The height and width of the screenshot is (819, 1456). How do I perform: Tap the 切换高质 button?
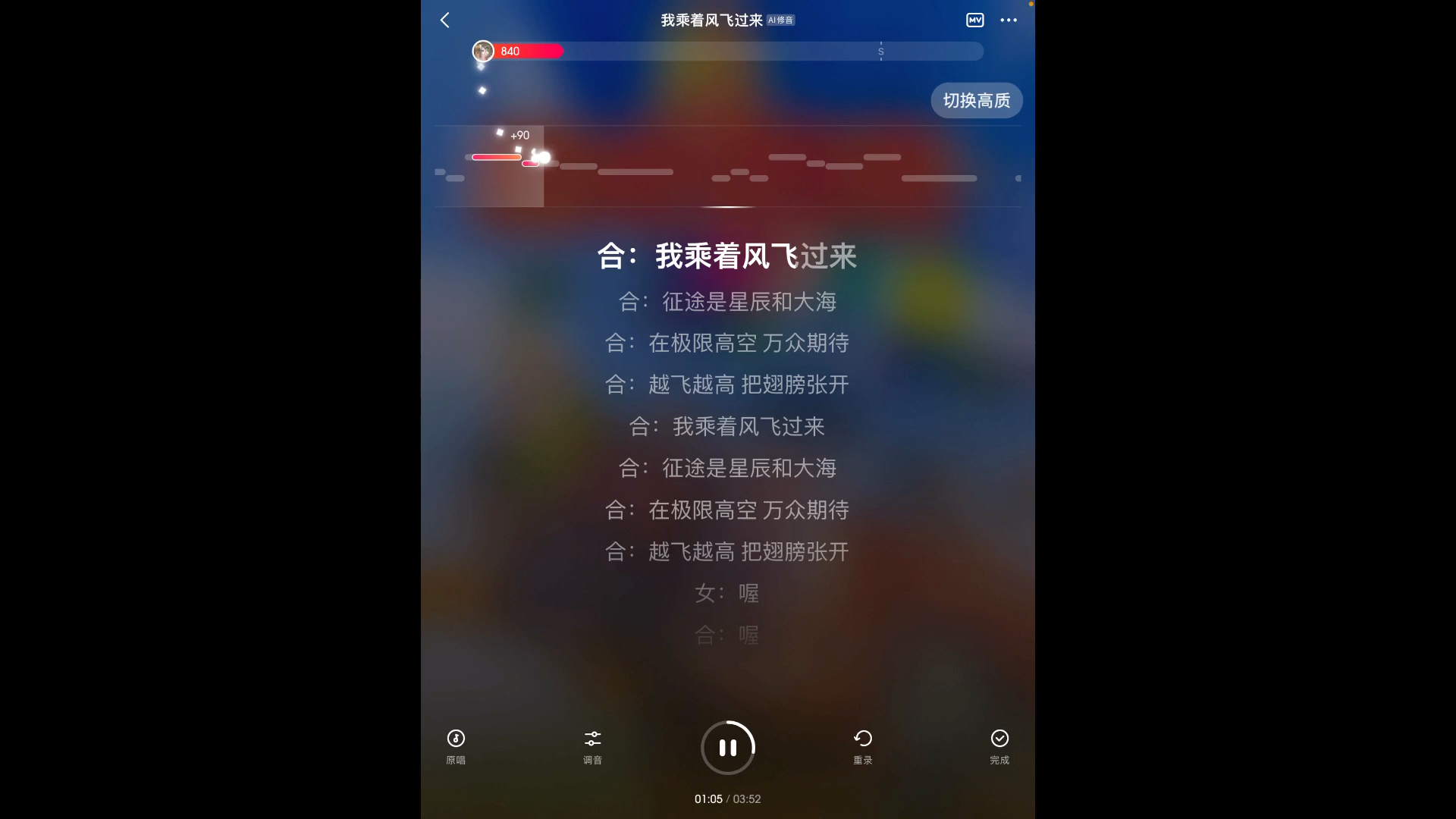coord(976,101)
